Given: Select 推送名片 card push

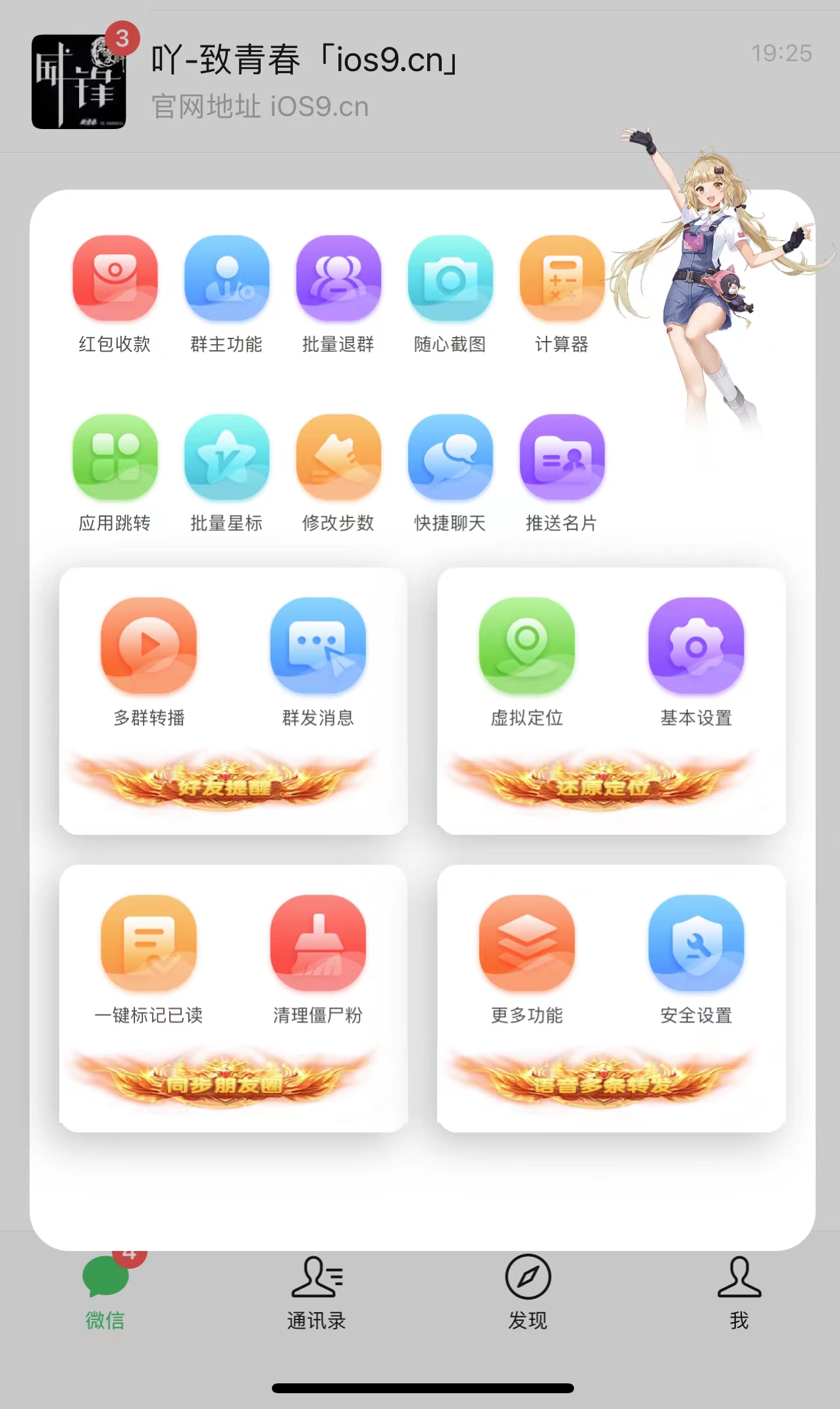Looking at the screenshot, I should (x=562, y=458).
